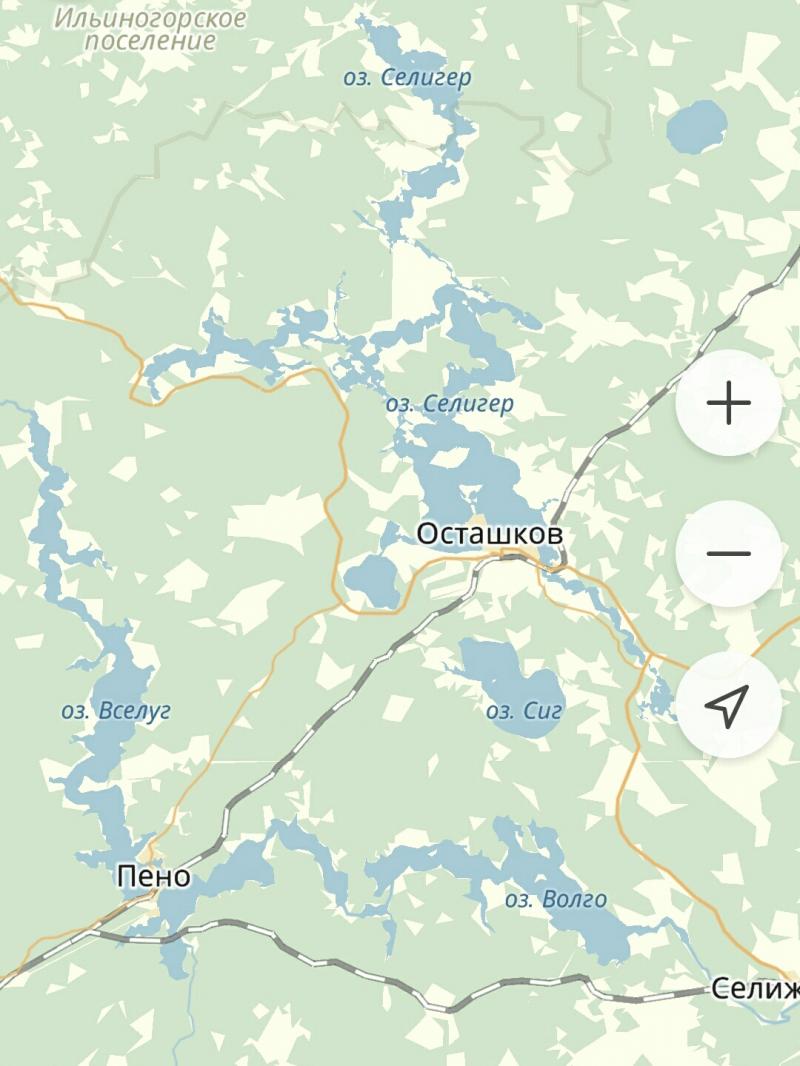Zoom out of the map
This screenshot has width=800, height=1066.
click(x=728, y=554)
